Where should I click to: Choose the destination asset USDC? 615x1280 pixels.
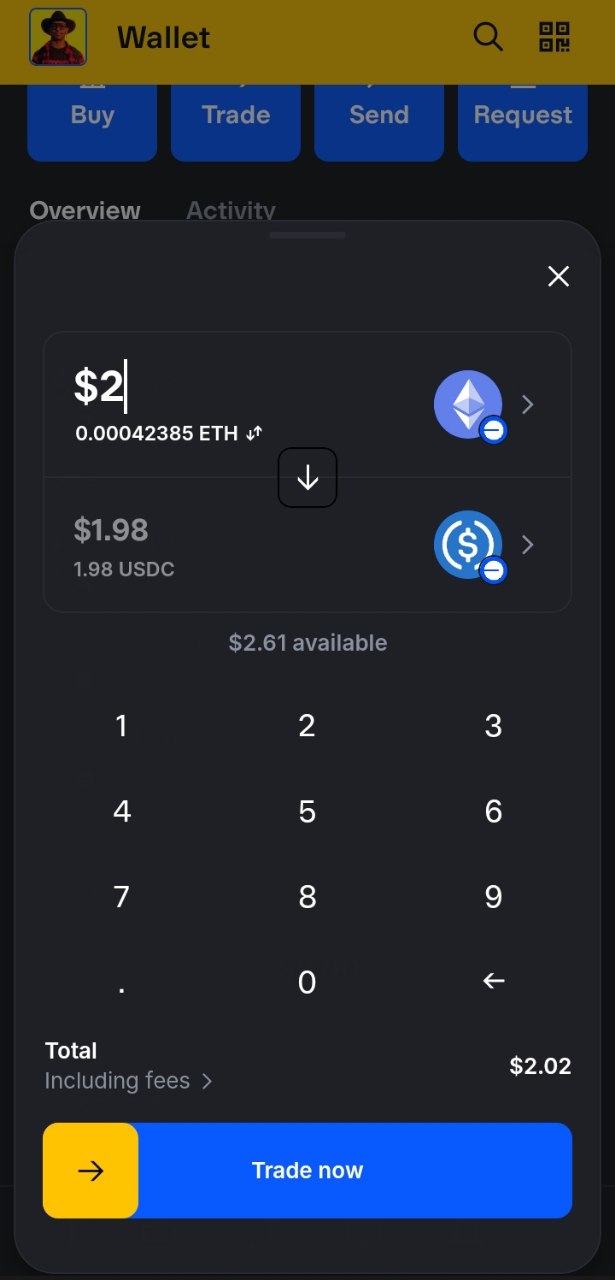[x=484, y=545]
